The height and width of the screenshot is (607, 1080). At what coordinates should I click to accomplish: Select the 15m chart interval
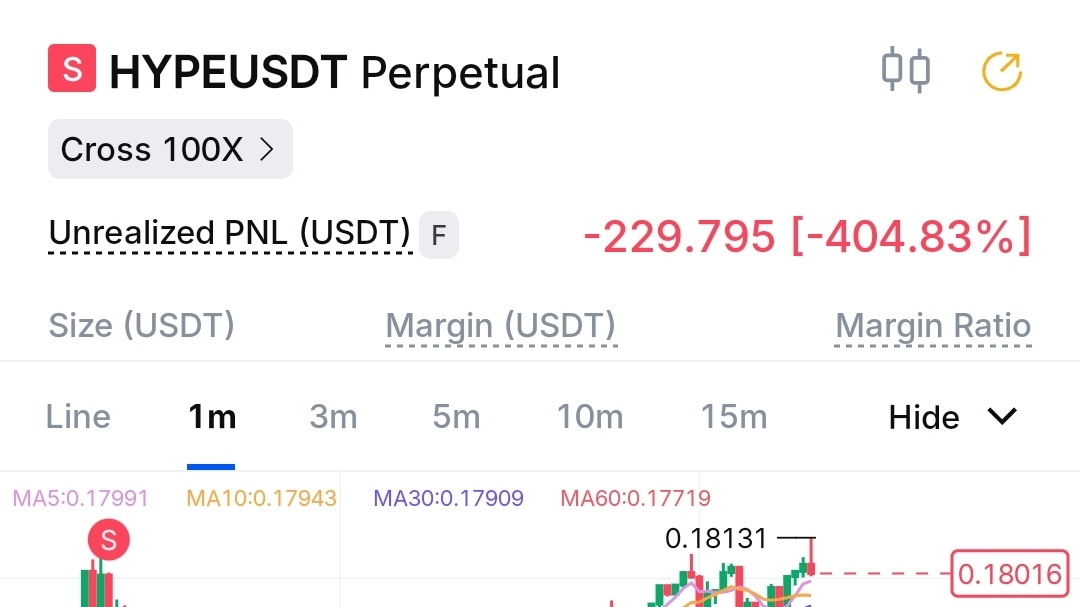[x=734, y=417]
